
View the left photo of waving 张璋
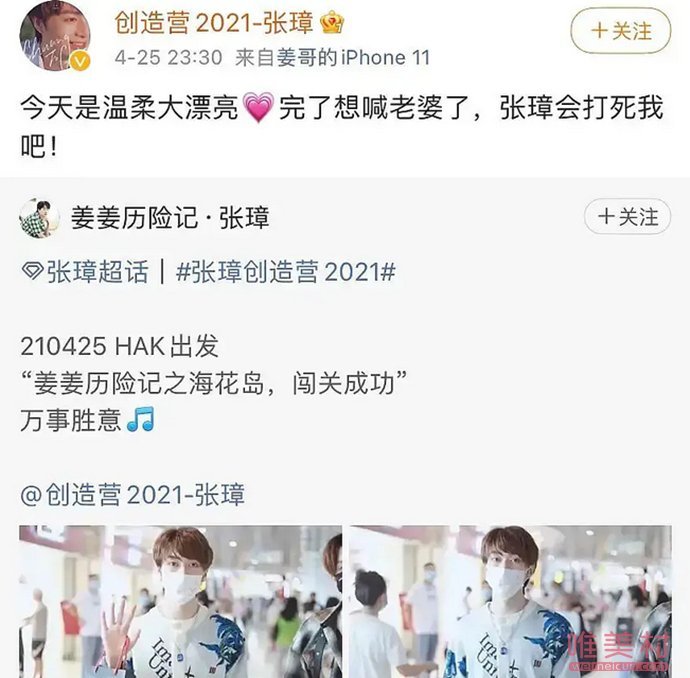pos(180,602)
